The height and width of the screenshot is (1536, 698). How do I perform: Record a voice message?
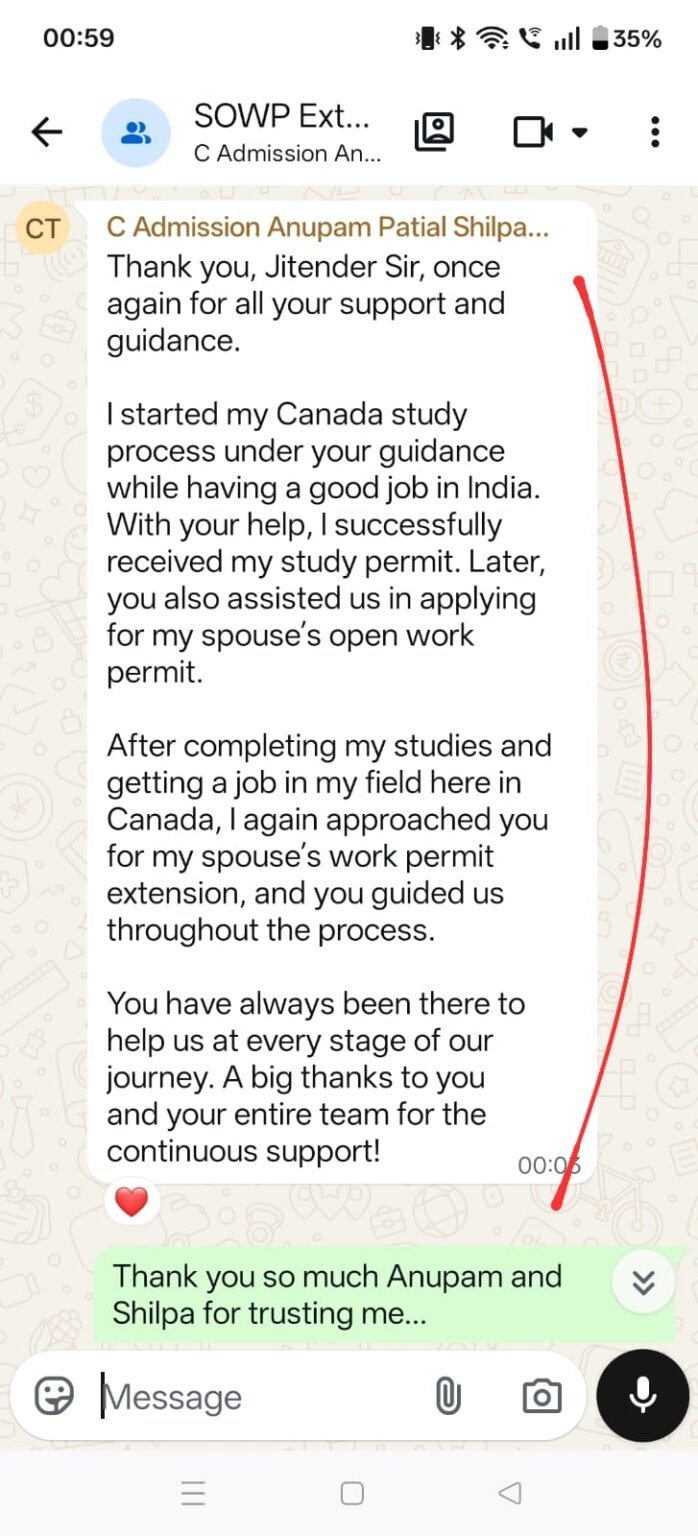pos(643,1395)
